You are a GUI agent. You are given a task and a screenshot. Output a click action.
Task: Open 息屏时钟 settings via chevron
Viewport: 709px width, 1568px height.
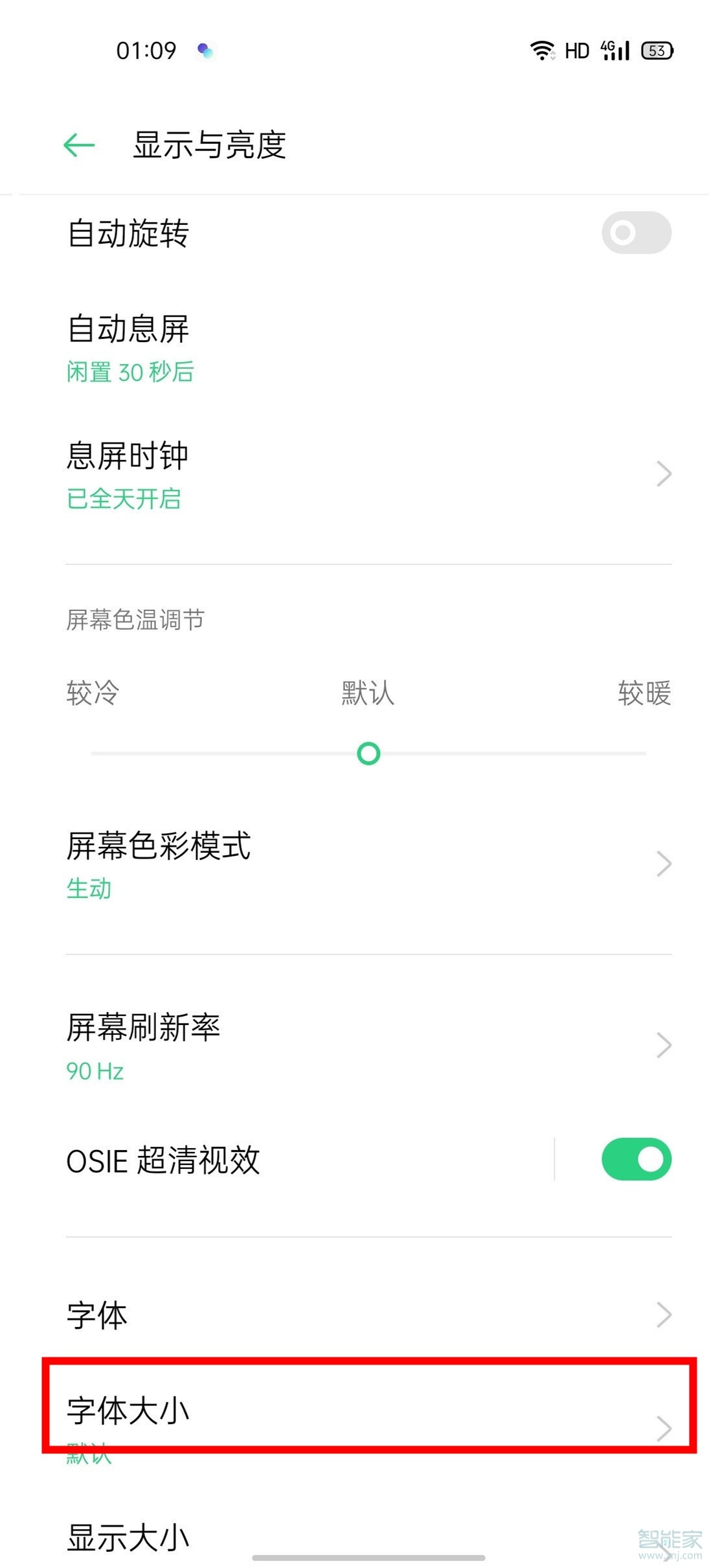664,474
